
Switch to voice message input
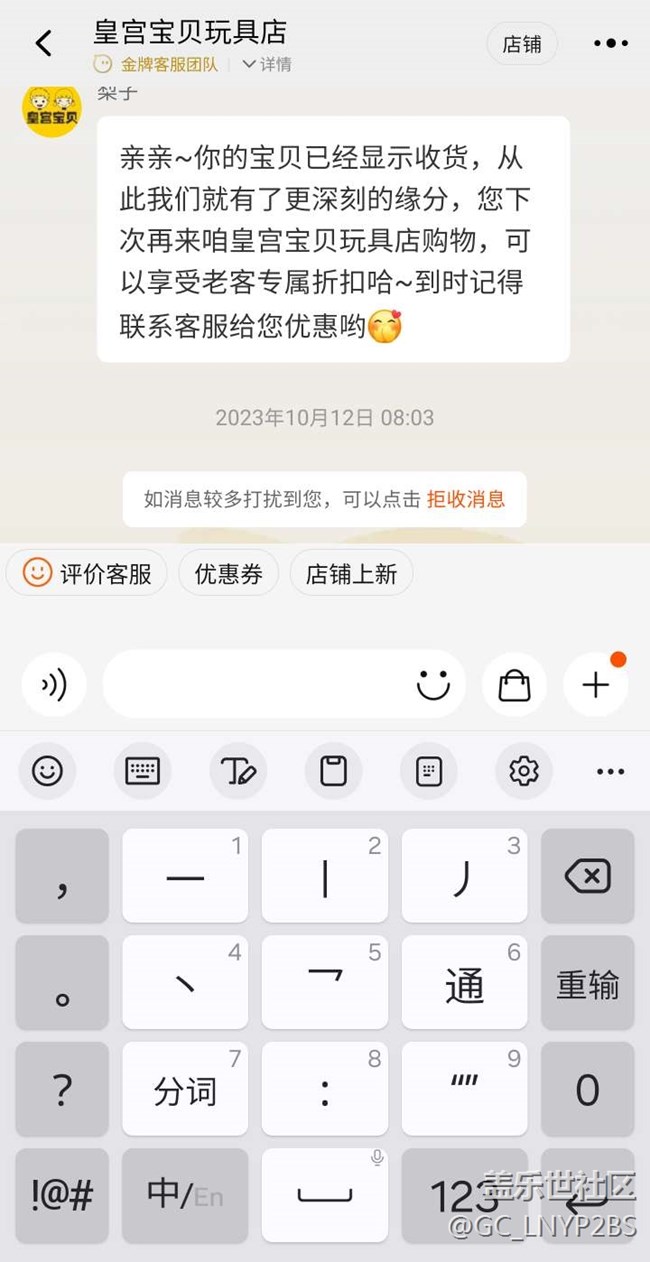[x=54, y=684]
